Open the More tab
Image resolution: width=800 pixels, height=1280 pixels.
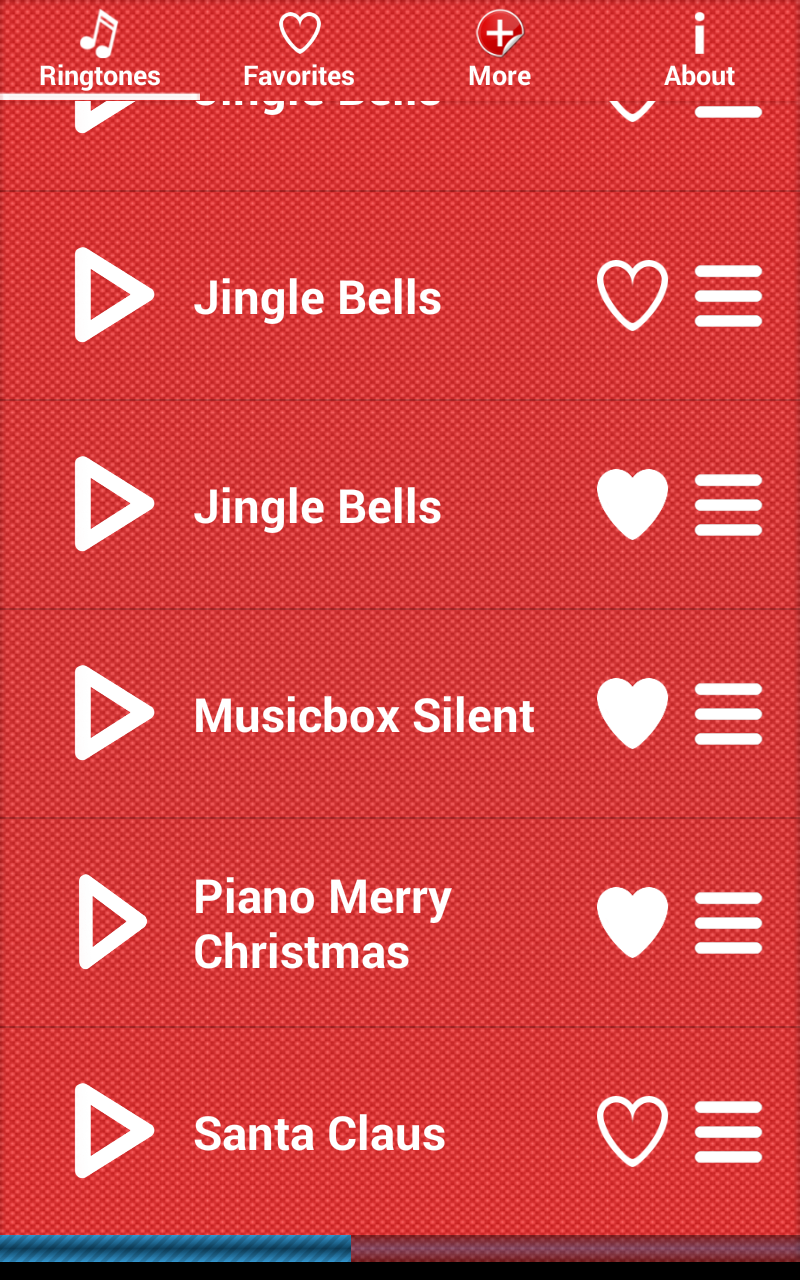(499, 50)
